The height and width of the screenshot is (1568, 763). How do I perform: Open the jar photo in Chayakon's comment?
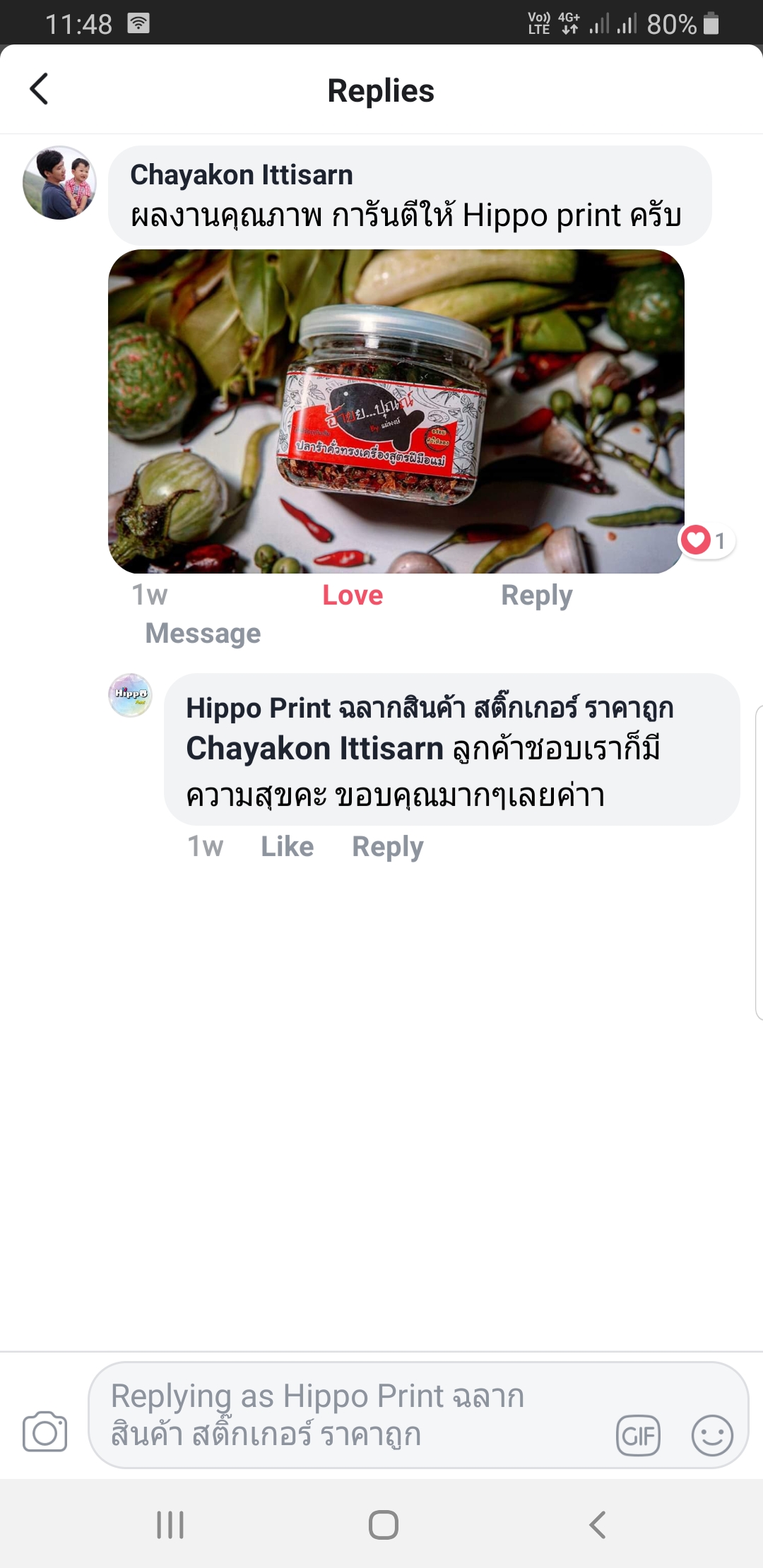pyautogui.click(x=396, y=411)
